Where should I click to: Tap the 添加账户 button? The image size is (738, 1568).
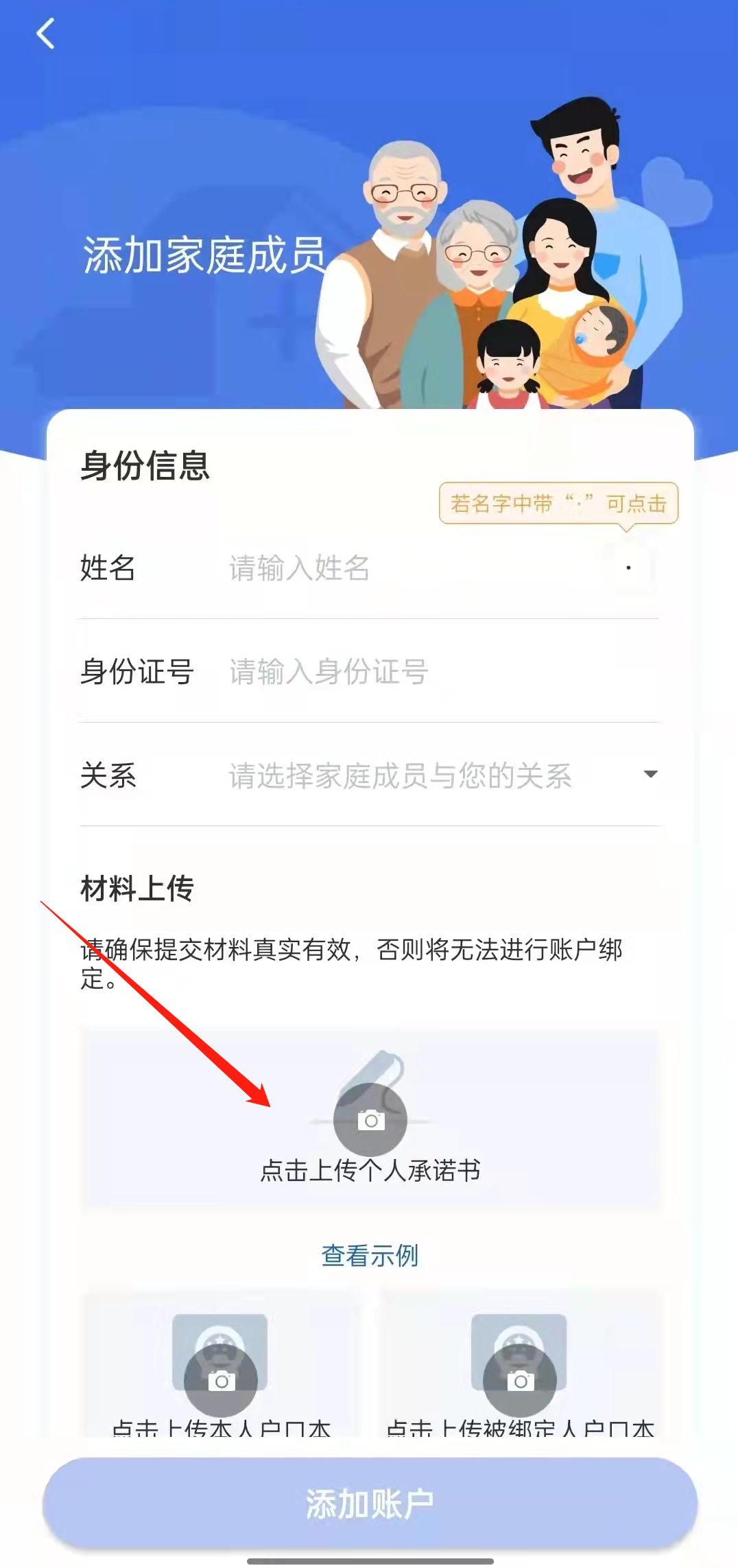click(x=370, y=1503)
